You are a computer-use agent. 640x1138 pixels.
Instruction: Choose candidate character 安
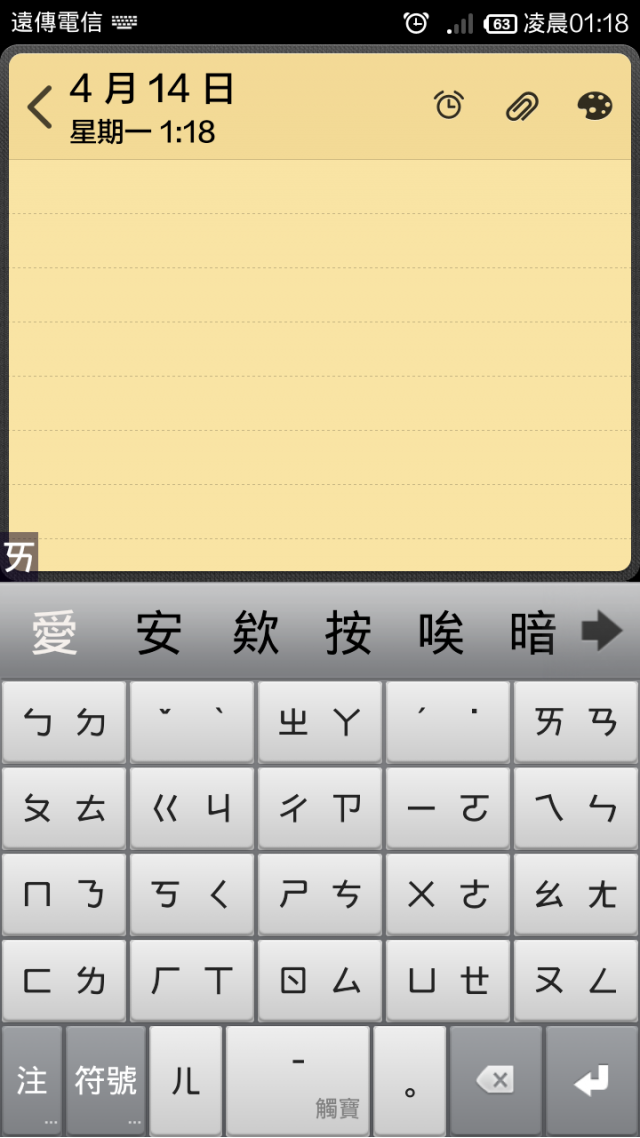tap(160, 633)
